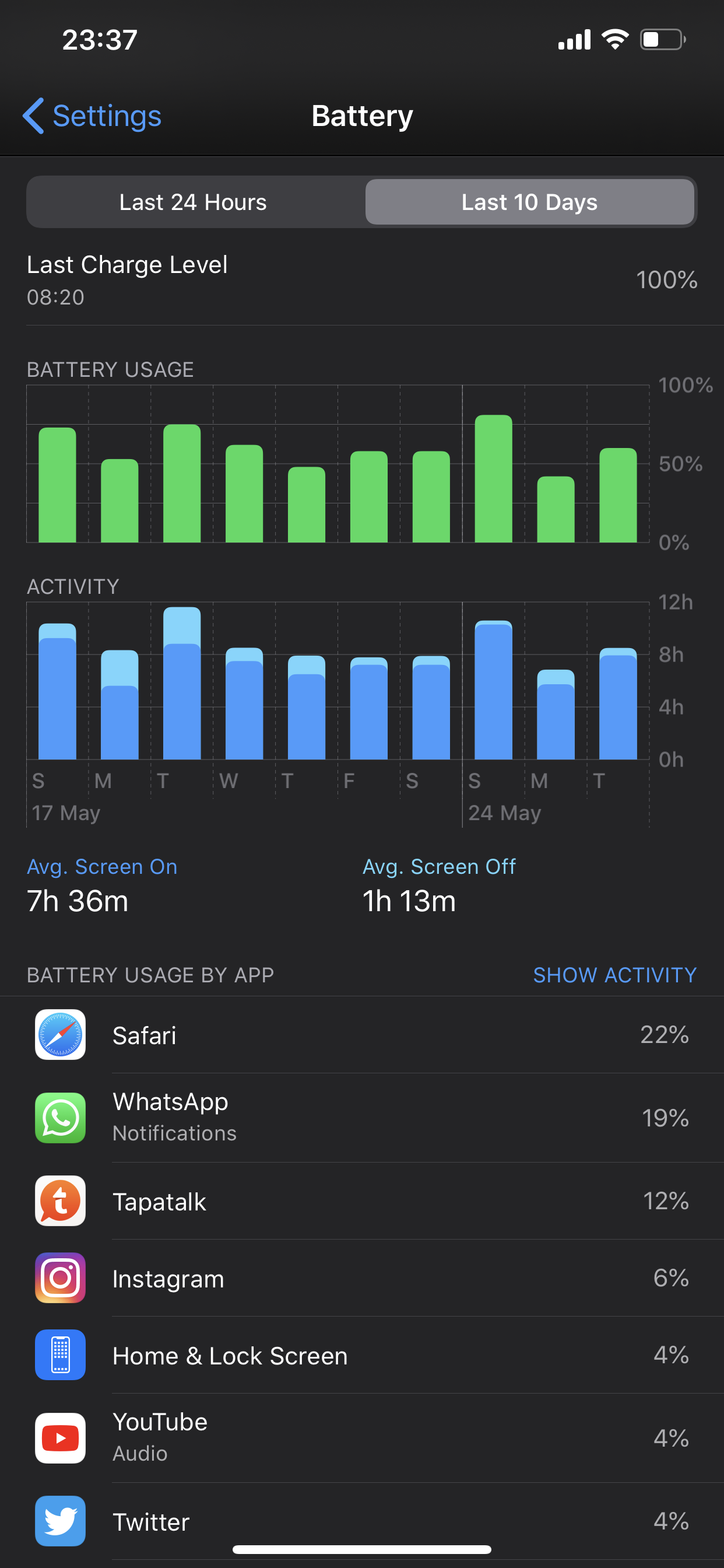Tap the 17 May Sunday activity bar
Viewport: 724px width, 1568px height.
tap(57, 692)
